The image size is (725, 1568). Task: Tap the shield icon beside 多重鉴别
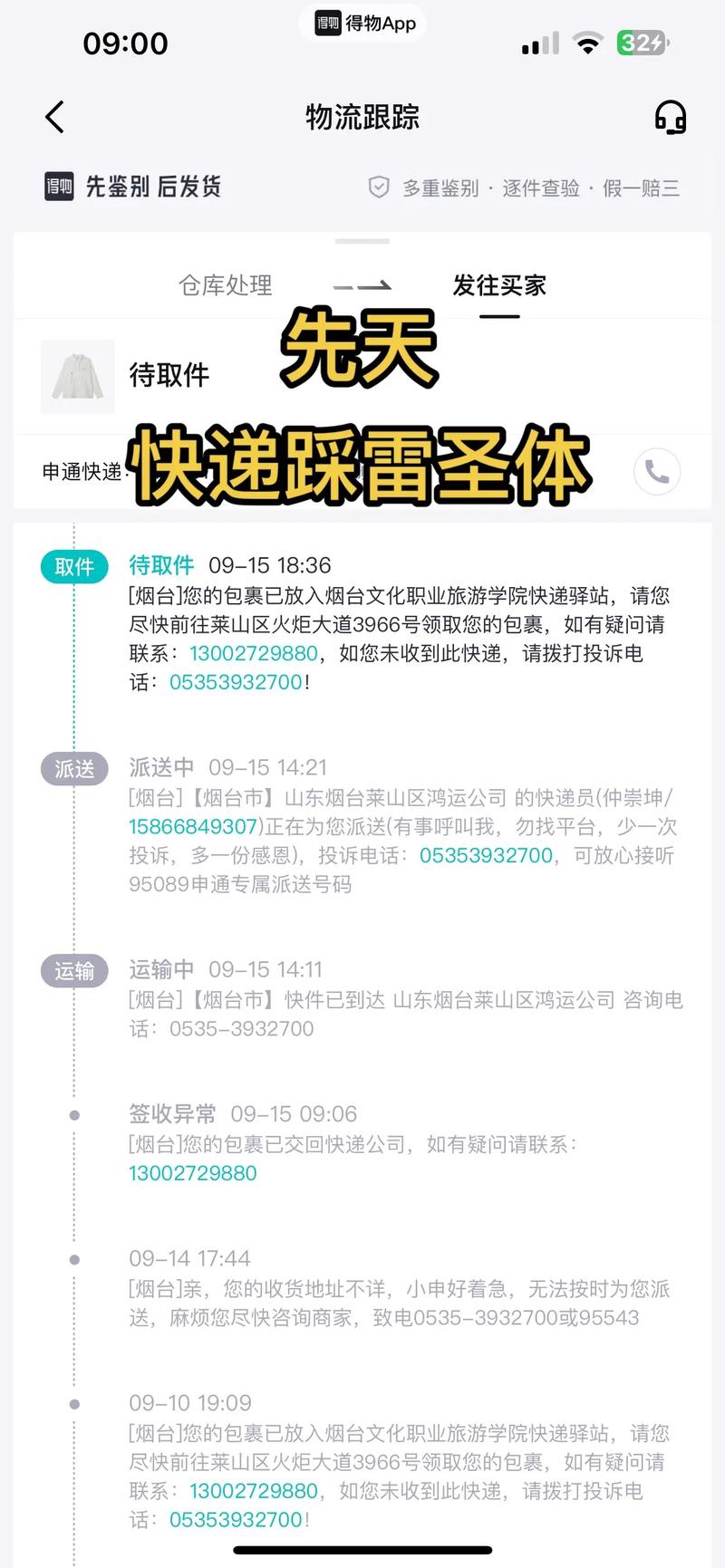point(377,188)
